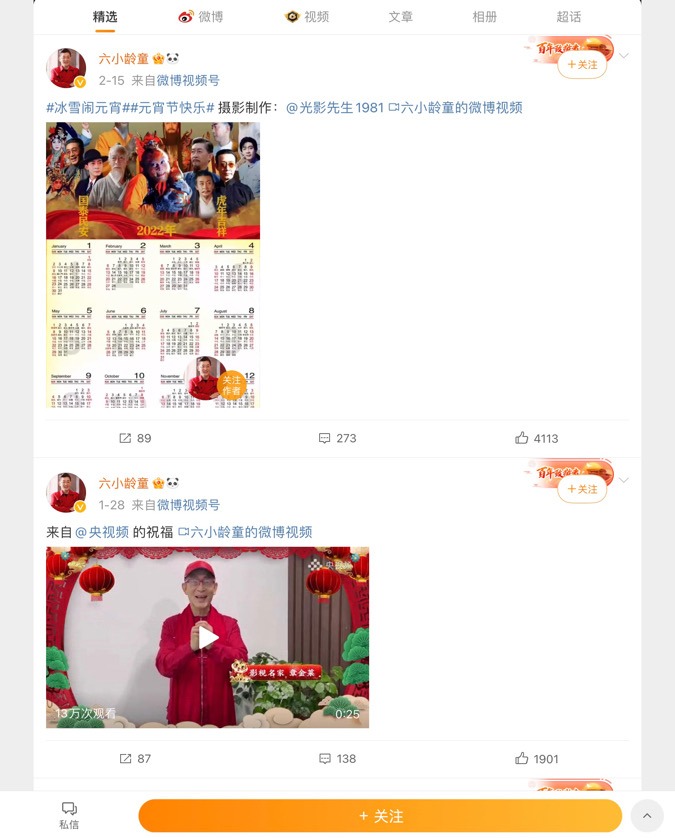Open comments on the post with 273 comments
The height and width of the screenshot is (838, 675).
click(337, 438)
